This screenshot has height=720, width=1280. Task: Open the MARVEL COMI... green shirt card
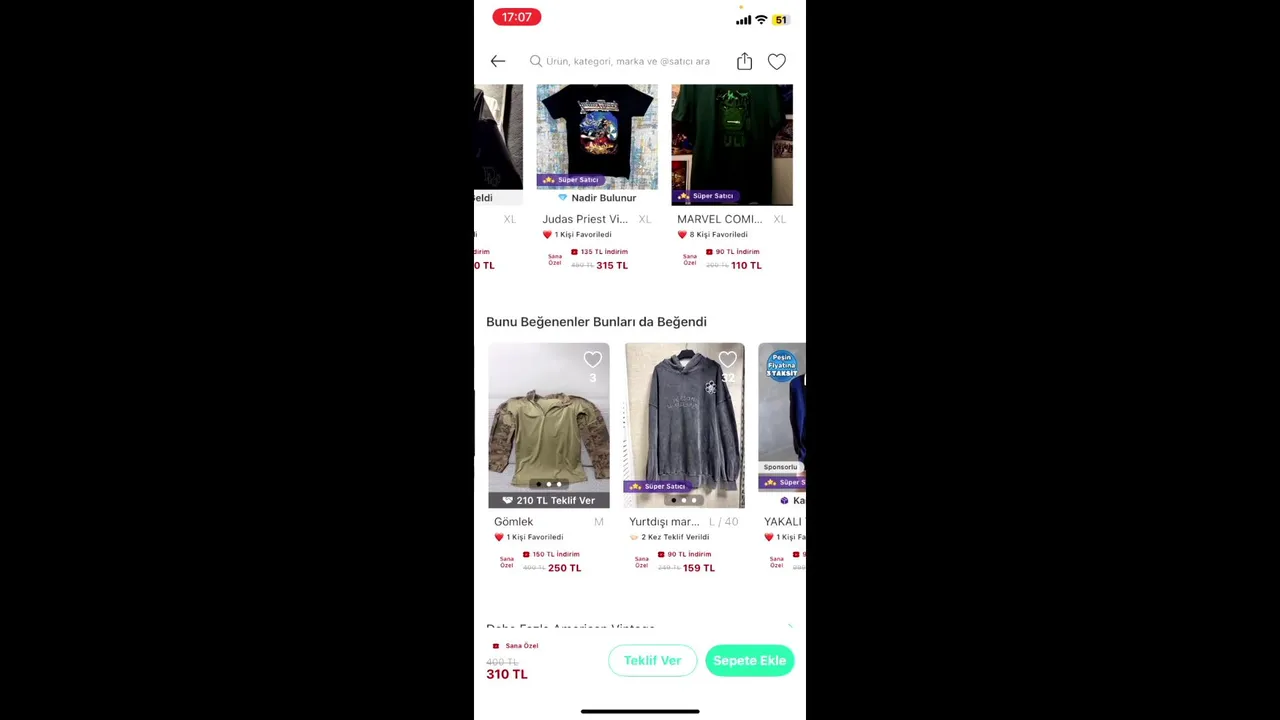pyautogui.click(x=732, y=145)
